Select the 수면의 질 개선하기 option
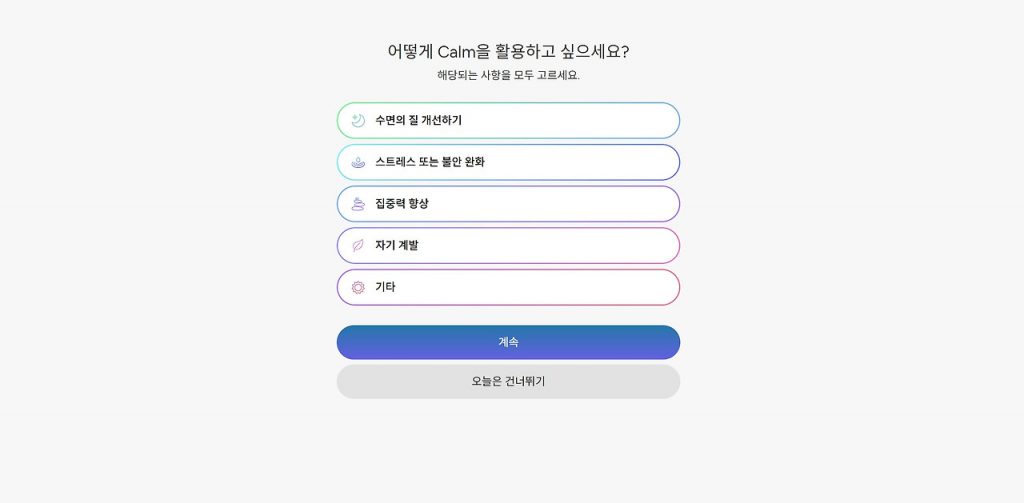The image size is (1024, 503). pos(508,121)
